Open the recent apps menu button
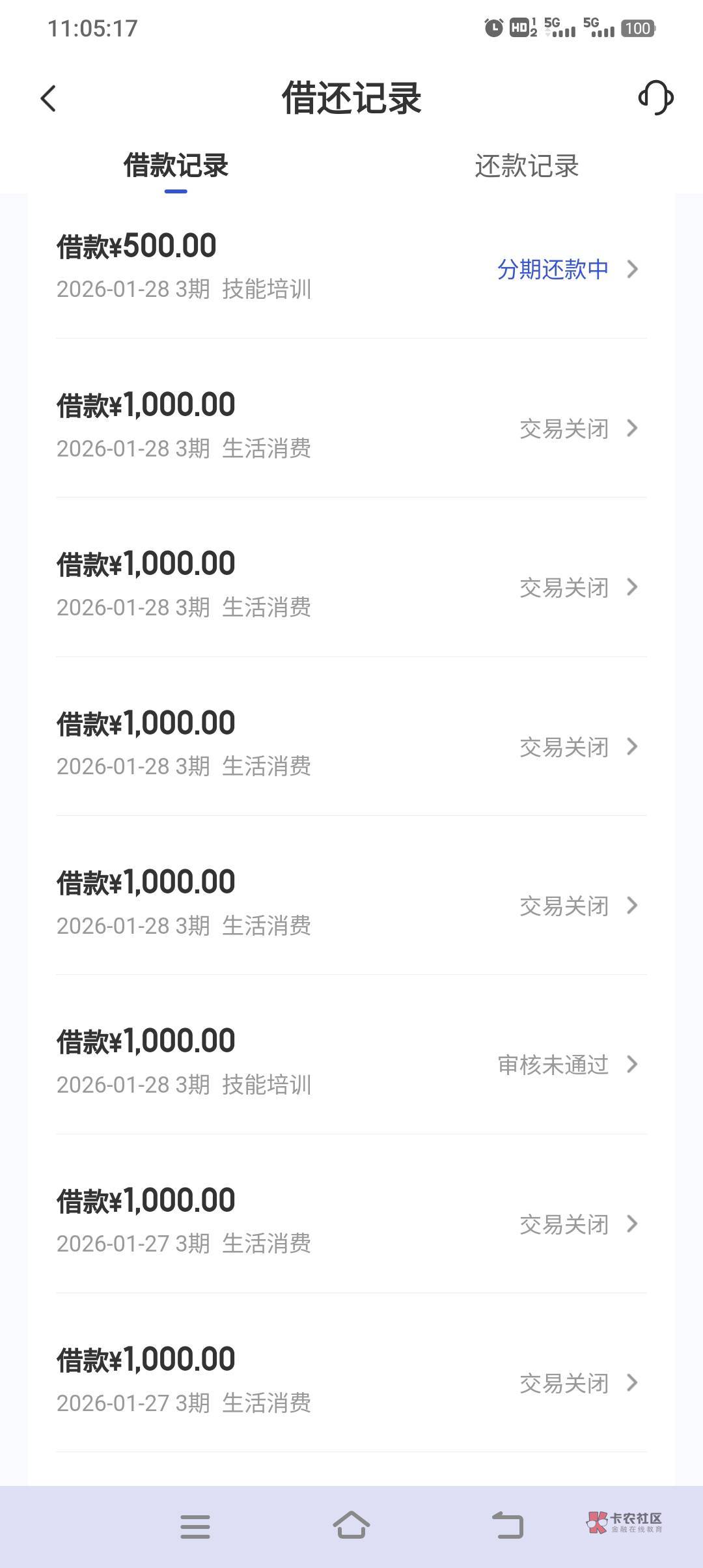The width and height of the screenshot is (703, 1568). coord(195,1526)
